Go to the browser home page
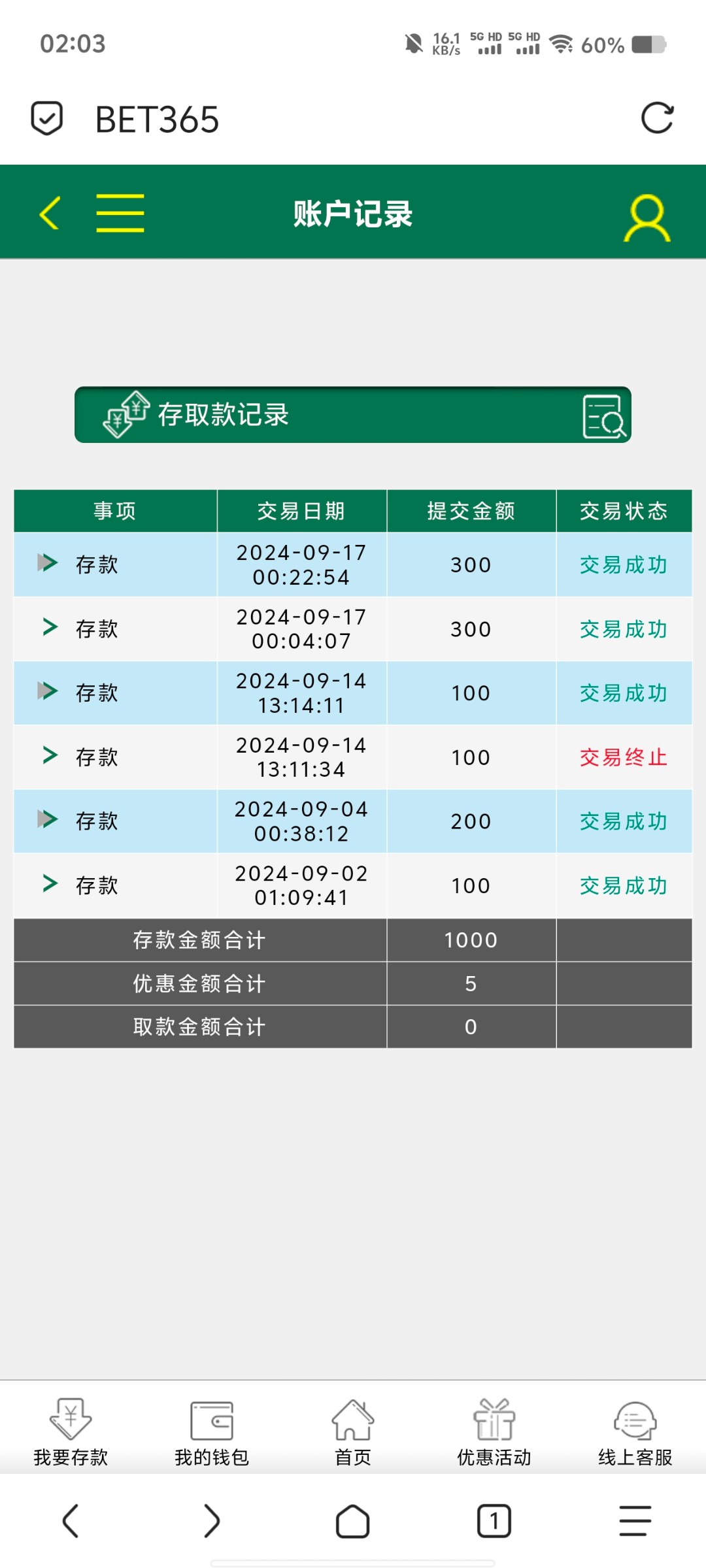 click(x=353, y=1521)
